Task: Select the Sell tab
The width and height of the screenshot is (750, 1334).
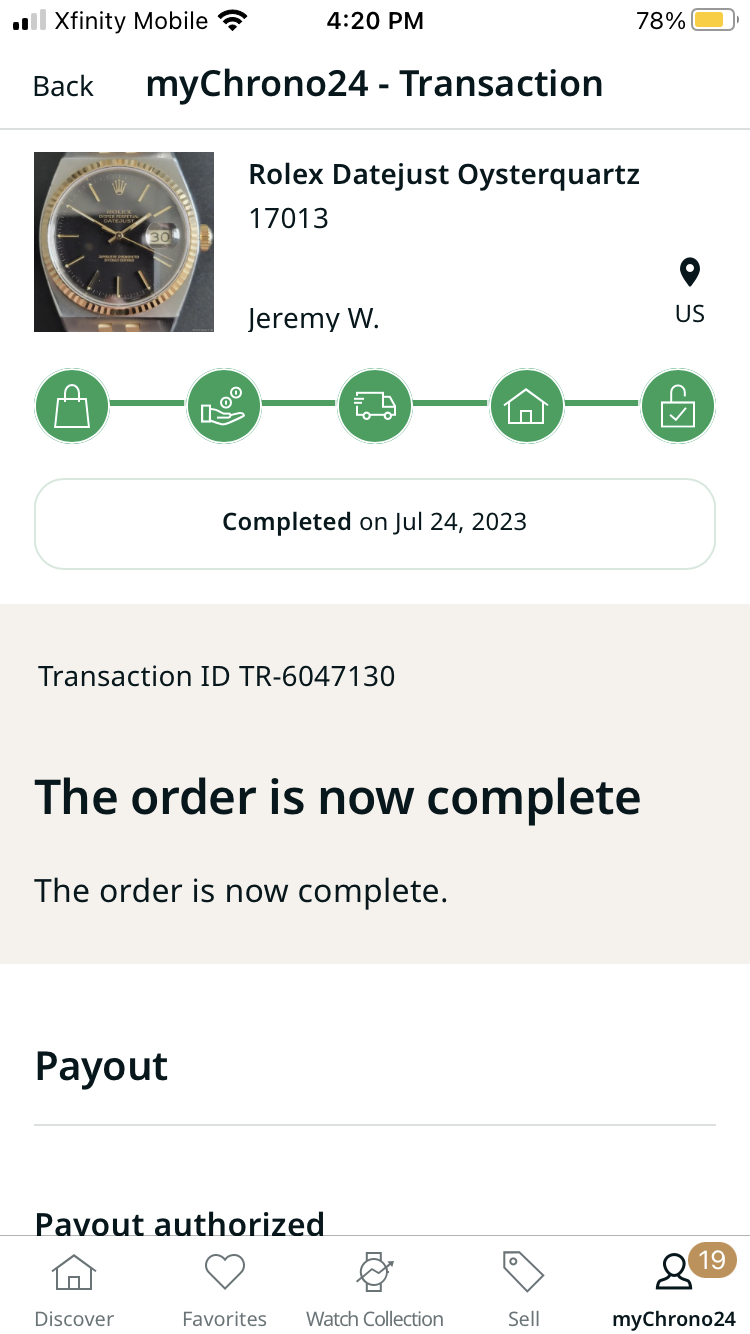Action: click(523, 1290)
